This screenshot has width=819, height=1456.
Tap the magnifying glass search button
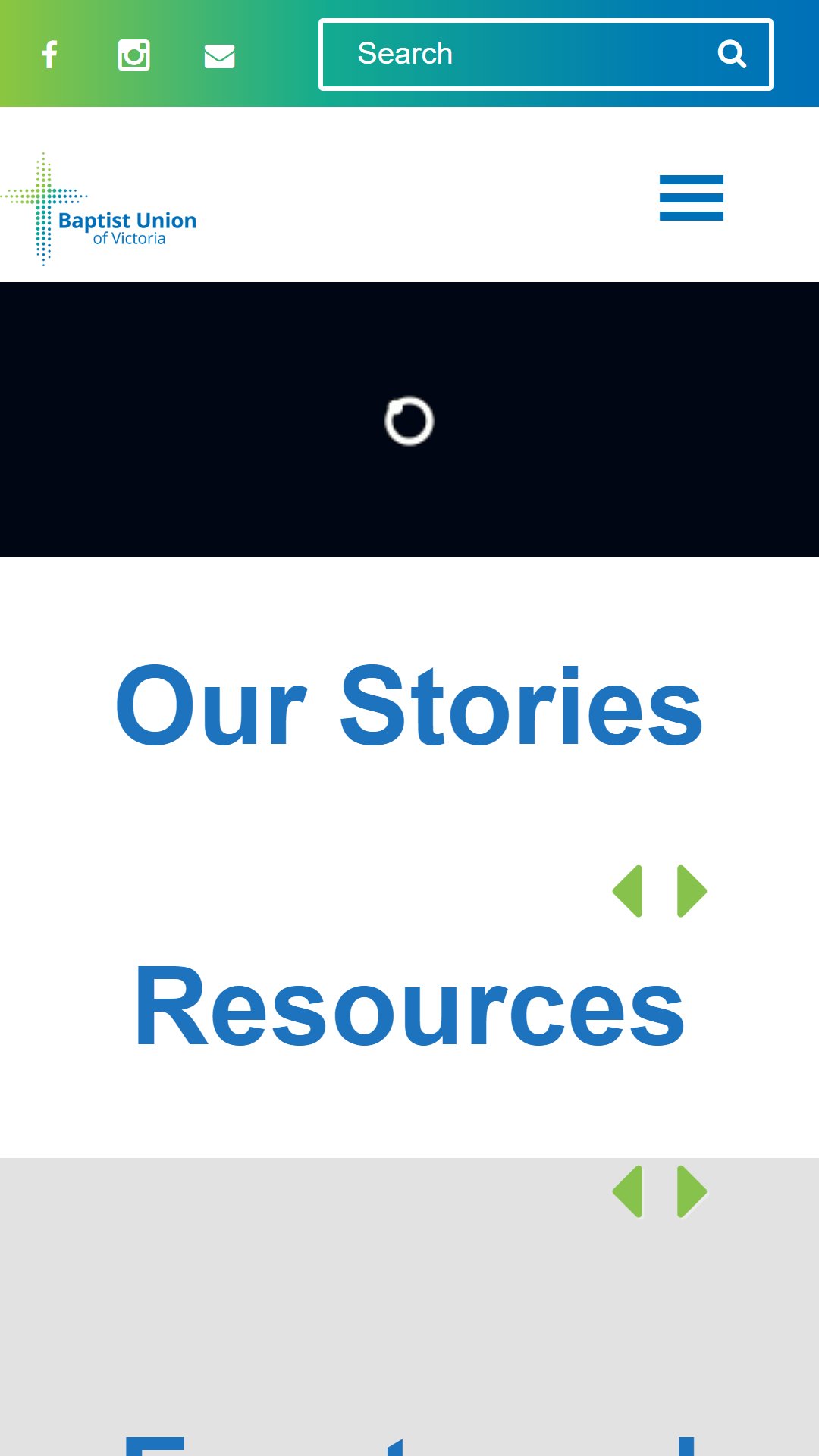[732, 54]
